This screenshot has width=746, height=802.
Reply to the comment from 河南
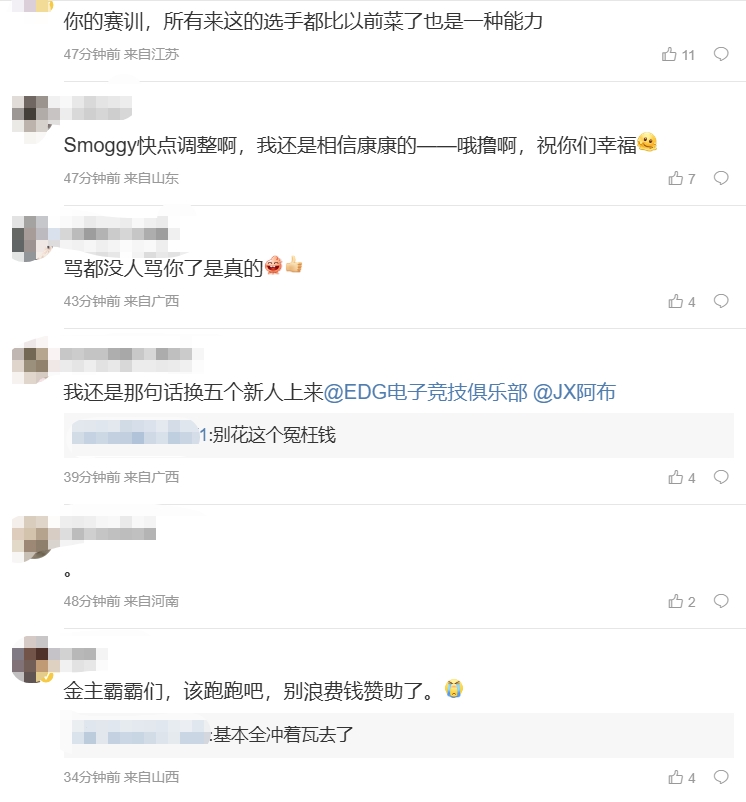(x=721, y=602)
